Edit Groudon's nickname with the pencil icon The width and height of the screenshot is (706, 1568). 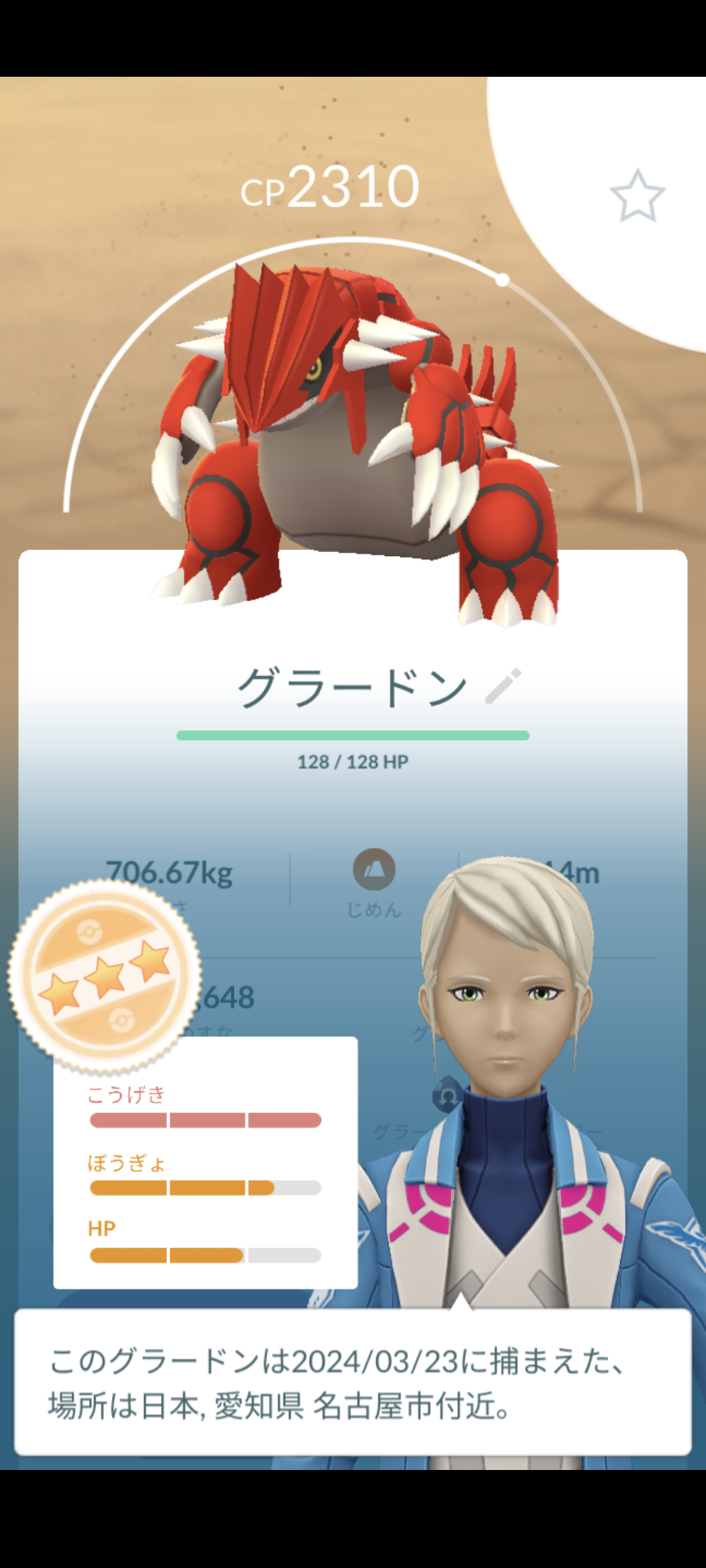[x=503, y=686]
